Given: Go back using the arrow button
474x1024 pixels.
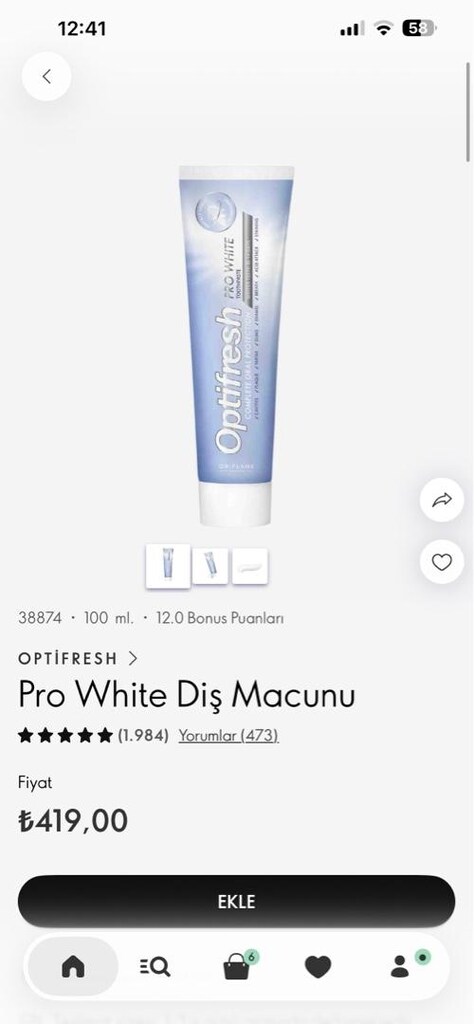Looking at the screenshot, I should point(46,76).
